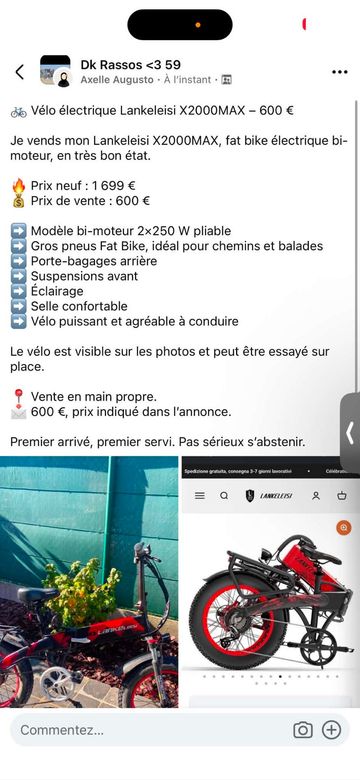Open the Dk Rassos <3 59 group

[130, 65]
